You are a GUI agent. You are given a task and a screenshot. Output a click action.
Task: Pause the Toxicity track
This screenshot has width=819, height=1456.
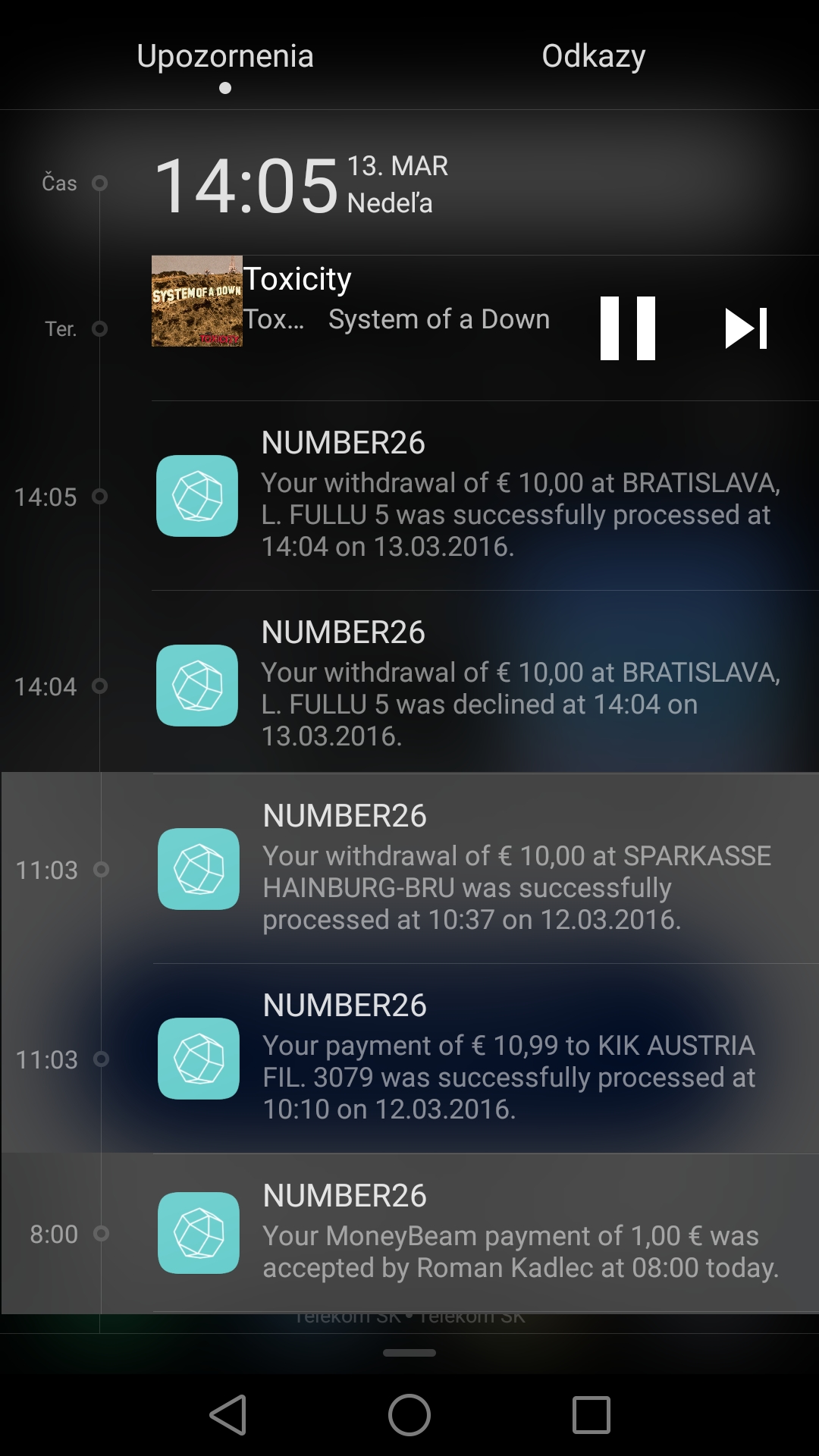(627, 328)
